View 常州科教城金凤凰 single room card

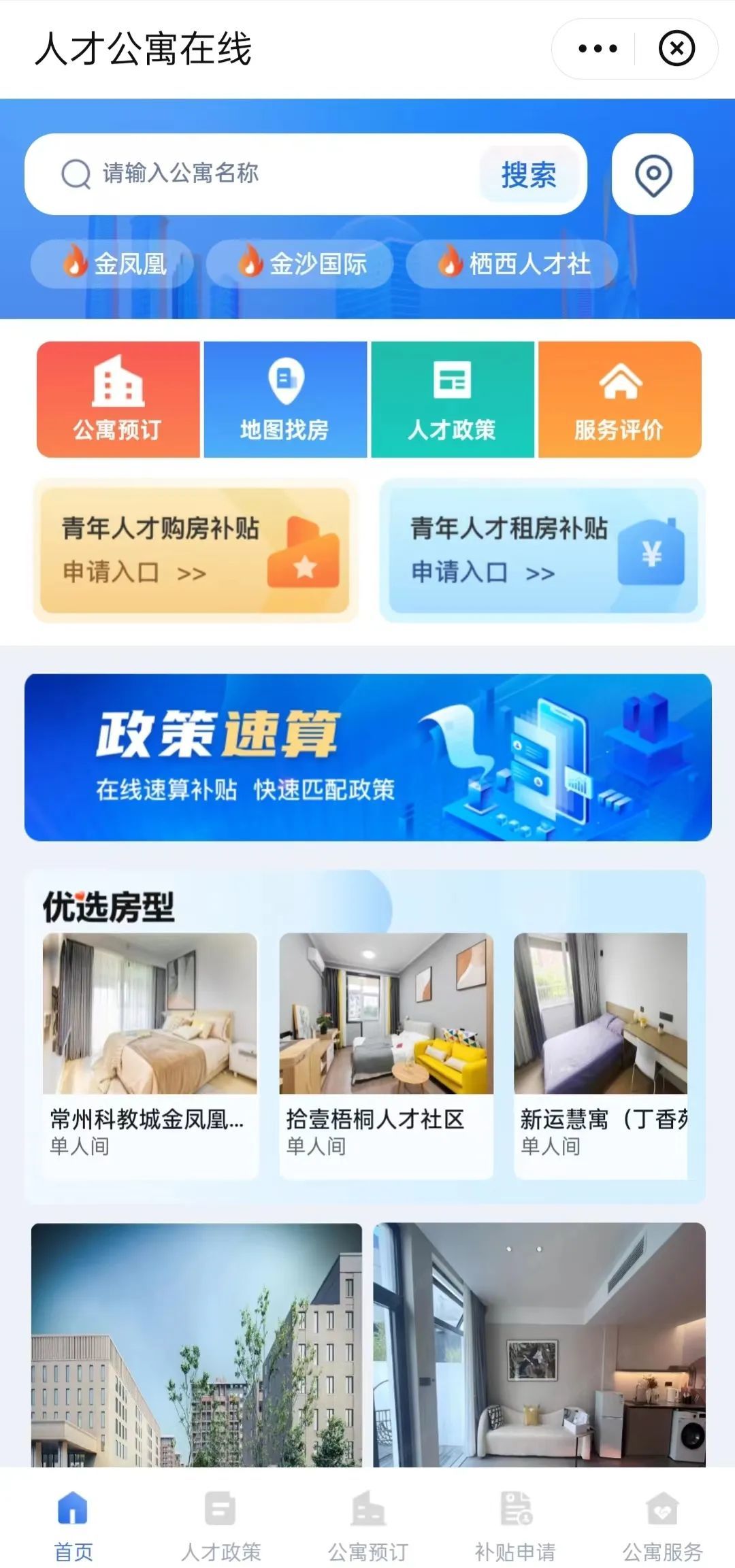(150, 1053)
